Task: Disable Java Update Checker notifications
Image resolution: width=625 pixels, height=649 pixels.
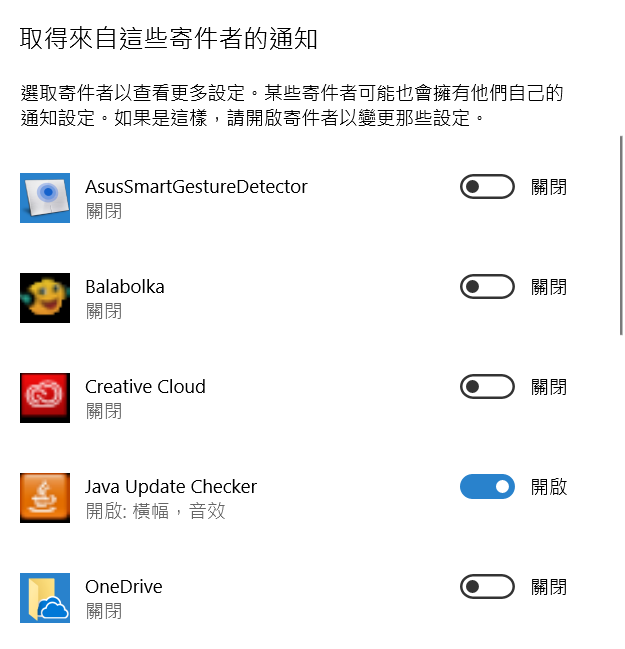Action: tap(487, 487)
